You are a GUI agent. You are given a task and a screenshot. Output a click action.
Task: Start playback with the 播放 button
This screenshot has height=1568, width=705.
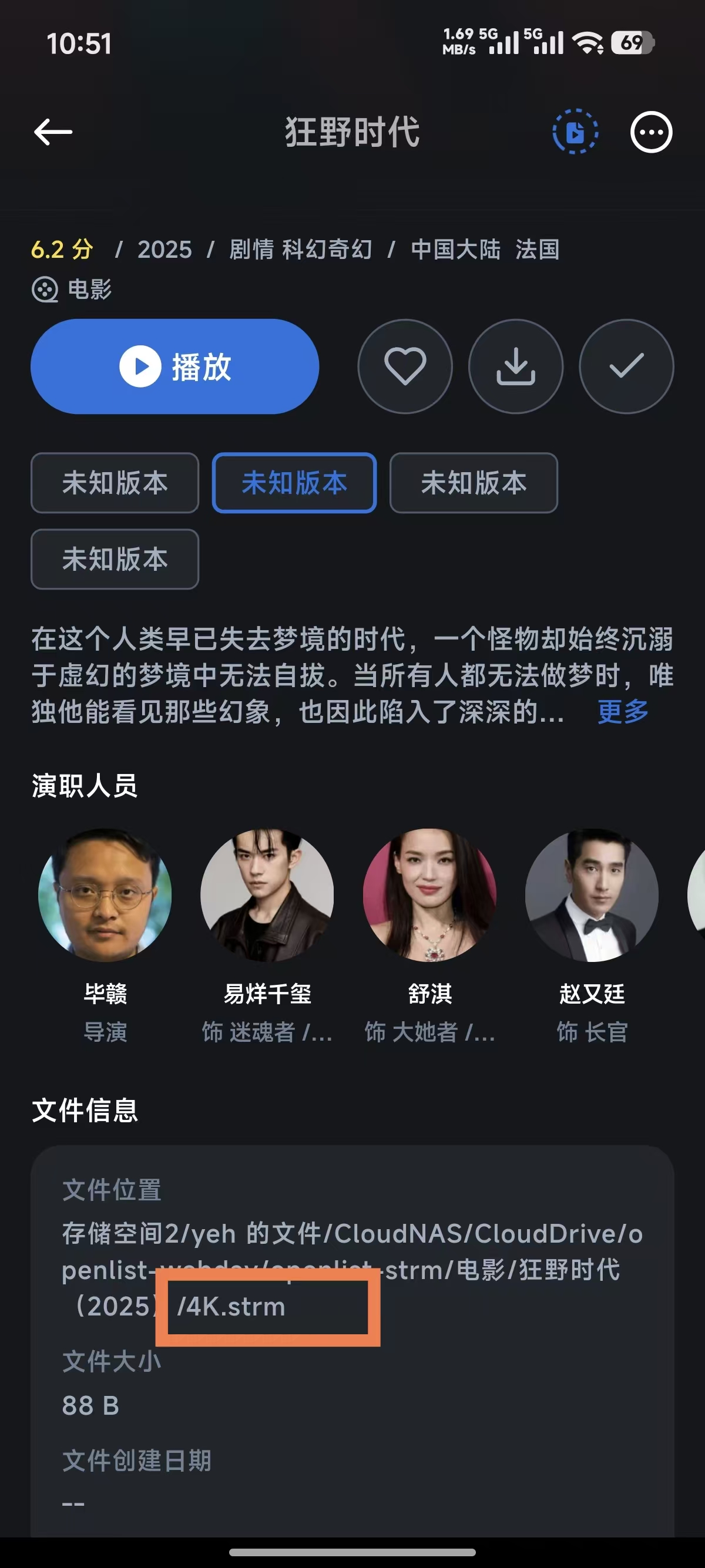click(x=174, y=366)
